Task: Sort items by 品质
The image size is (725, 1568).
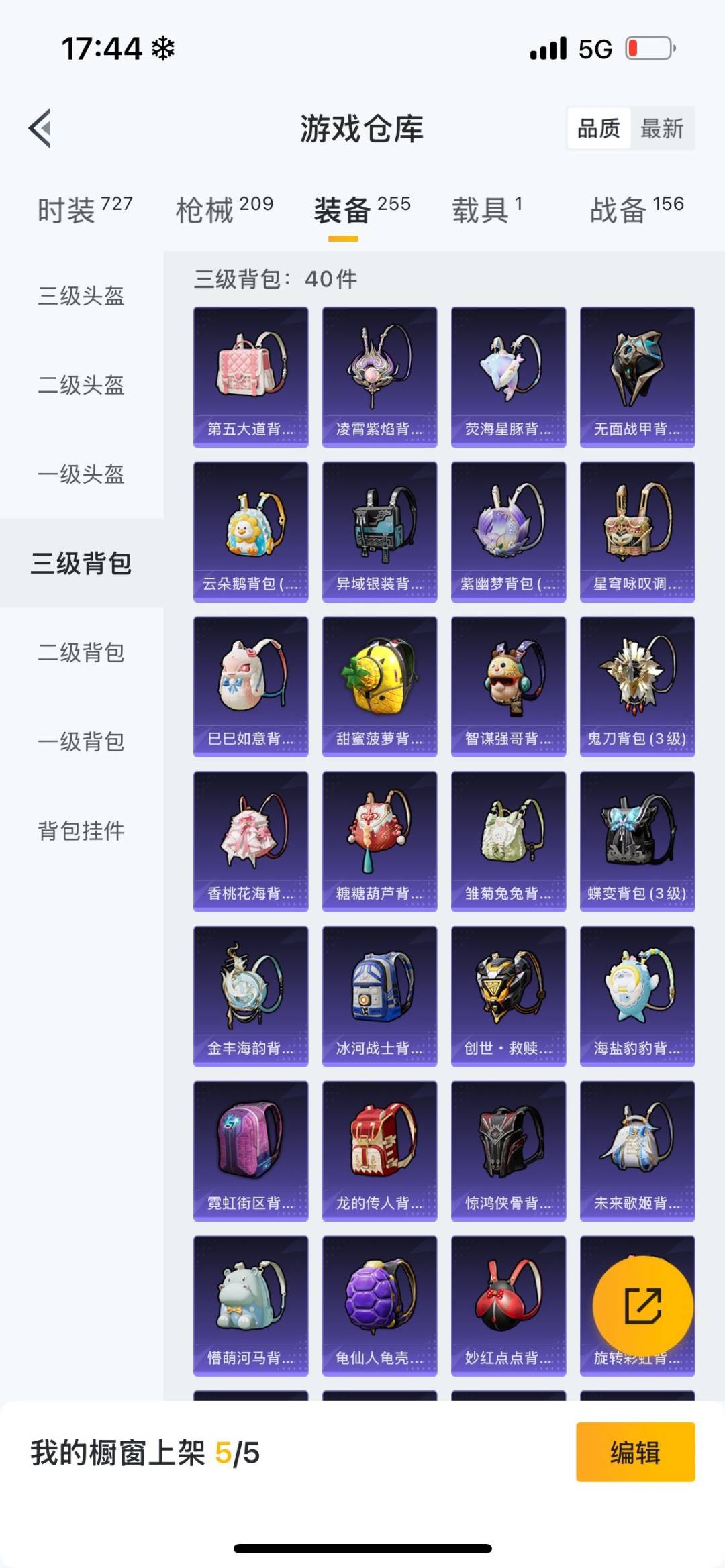Action: pyautogui.click(x=599, y=128)
